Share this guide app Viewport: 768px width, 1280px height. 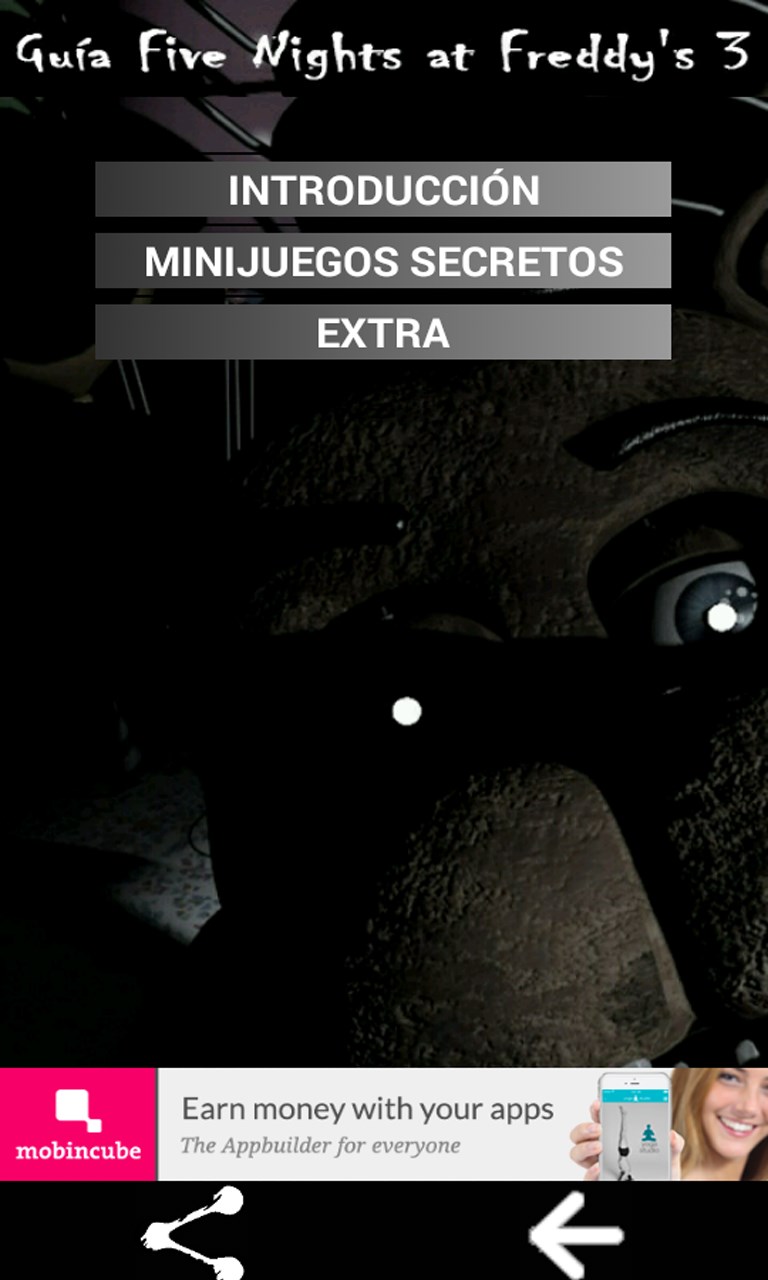click(194, 1233)
